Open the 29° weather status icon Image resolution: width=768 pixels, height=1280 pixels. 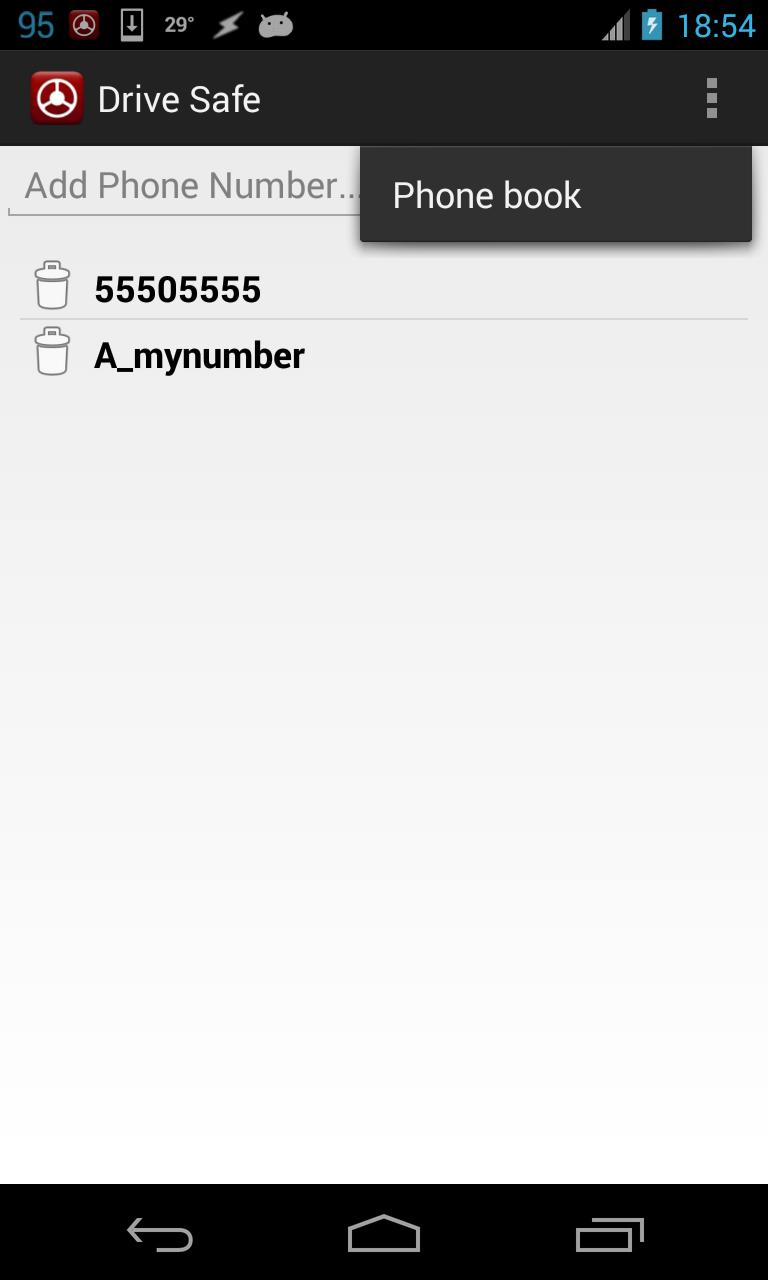coord(178,24)
